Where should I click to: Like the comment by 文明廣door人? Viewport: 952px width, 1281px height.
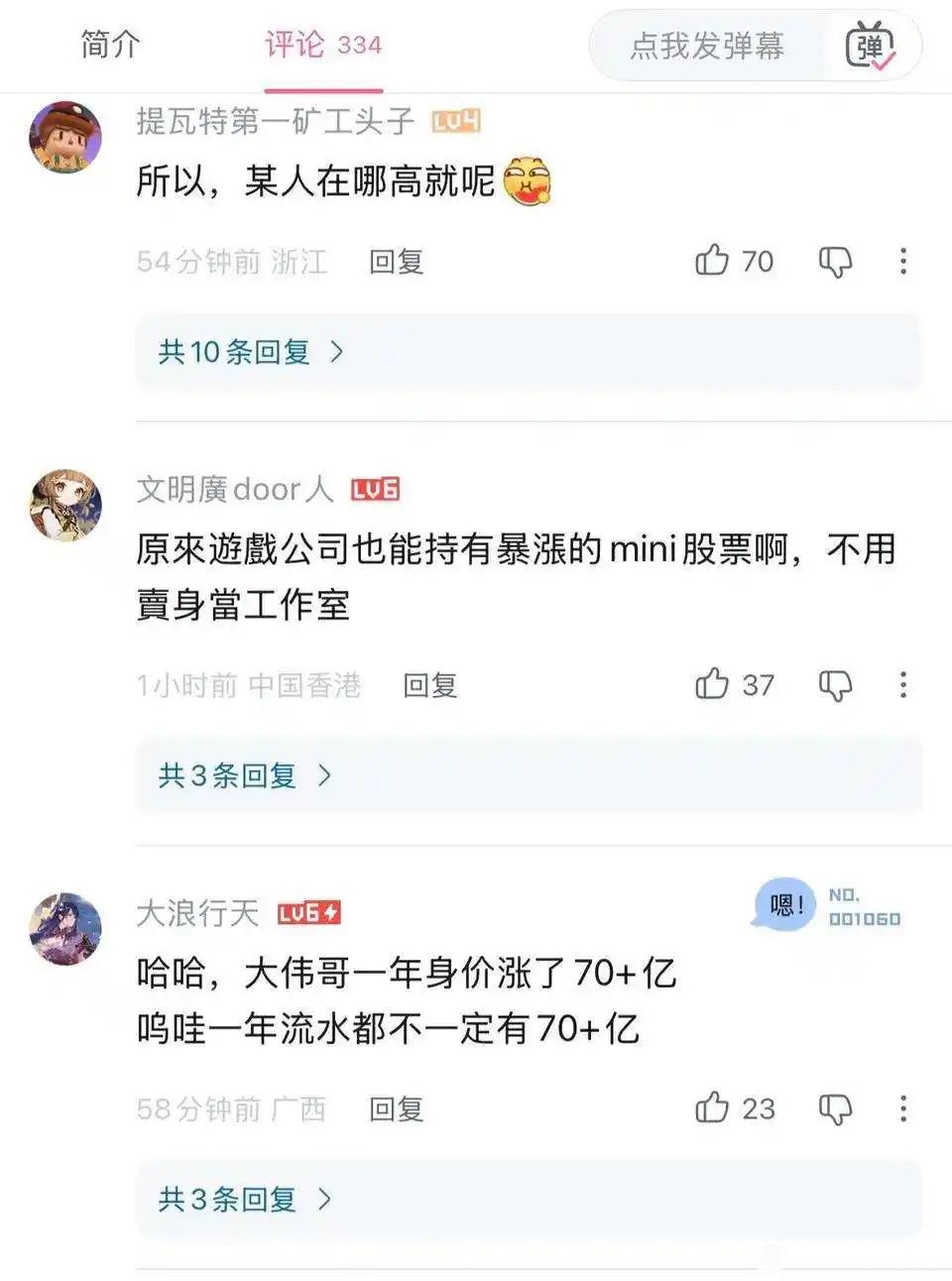712,684
